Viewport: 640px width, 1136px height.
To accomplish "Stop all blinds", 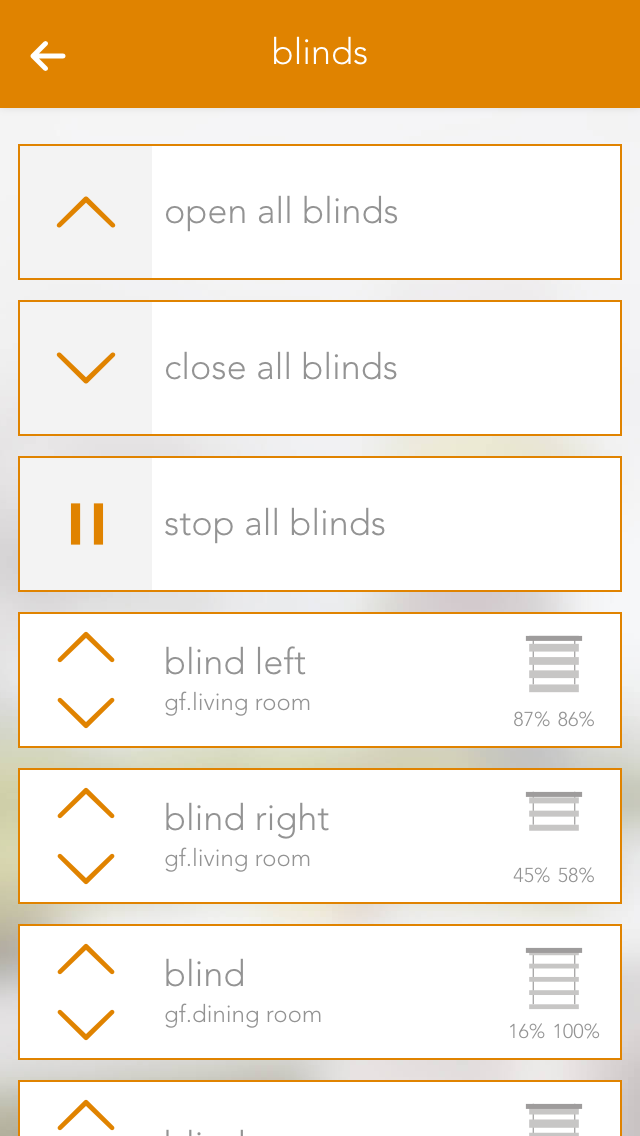I will tap(86, 524).
